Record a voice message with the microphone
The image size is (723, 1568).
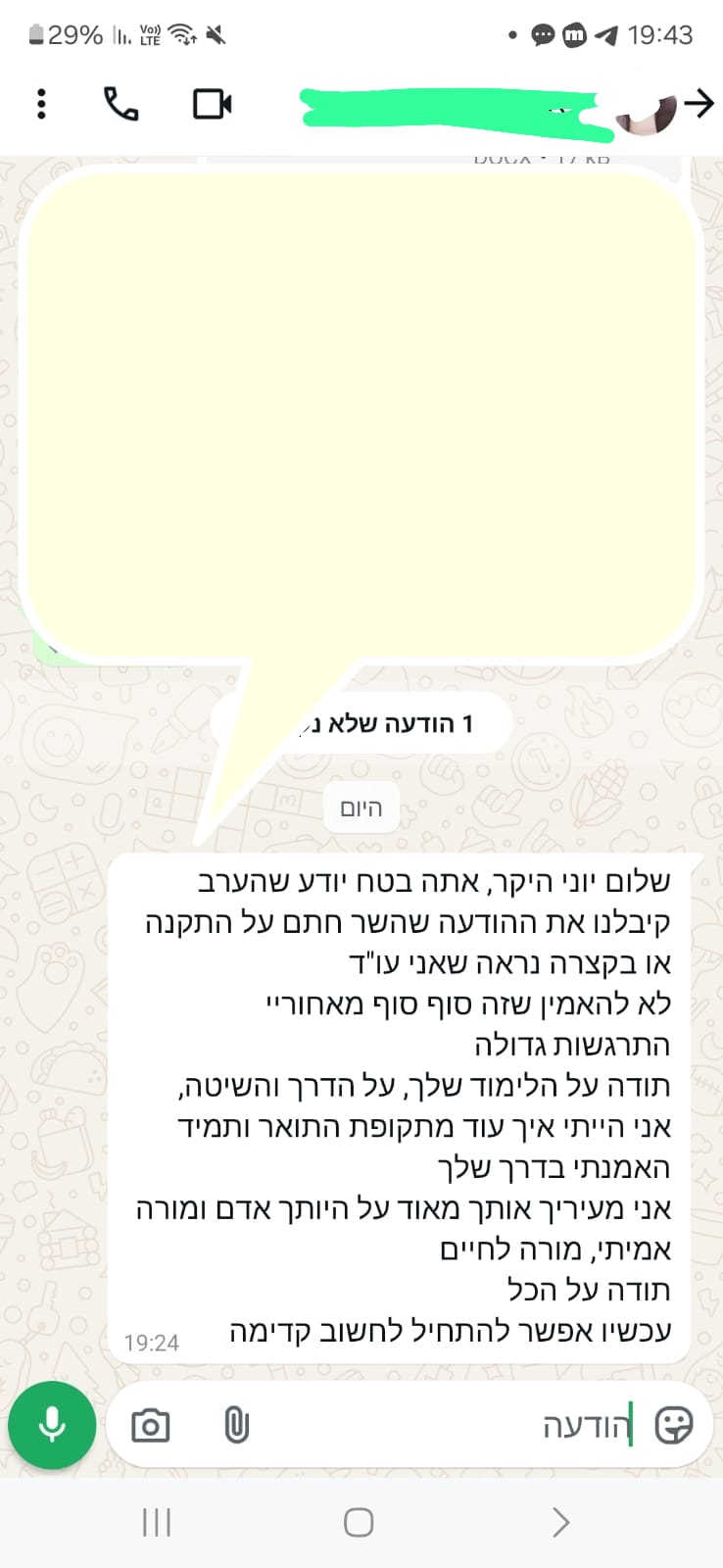pyautogui.click(x=52, y=1425)
